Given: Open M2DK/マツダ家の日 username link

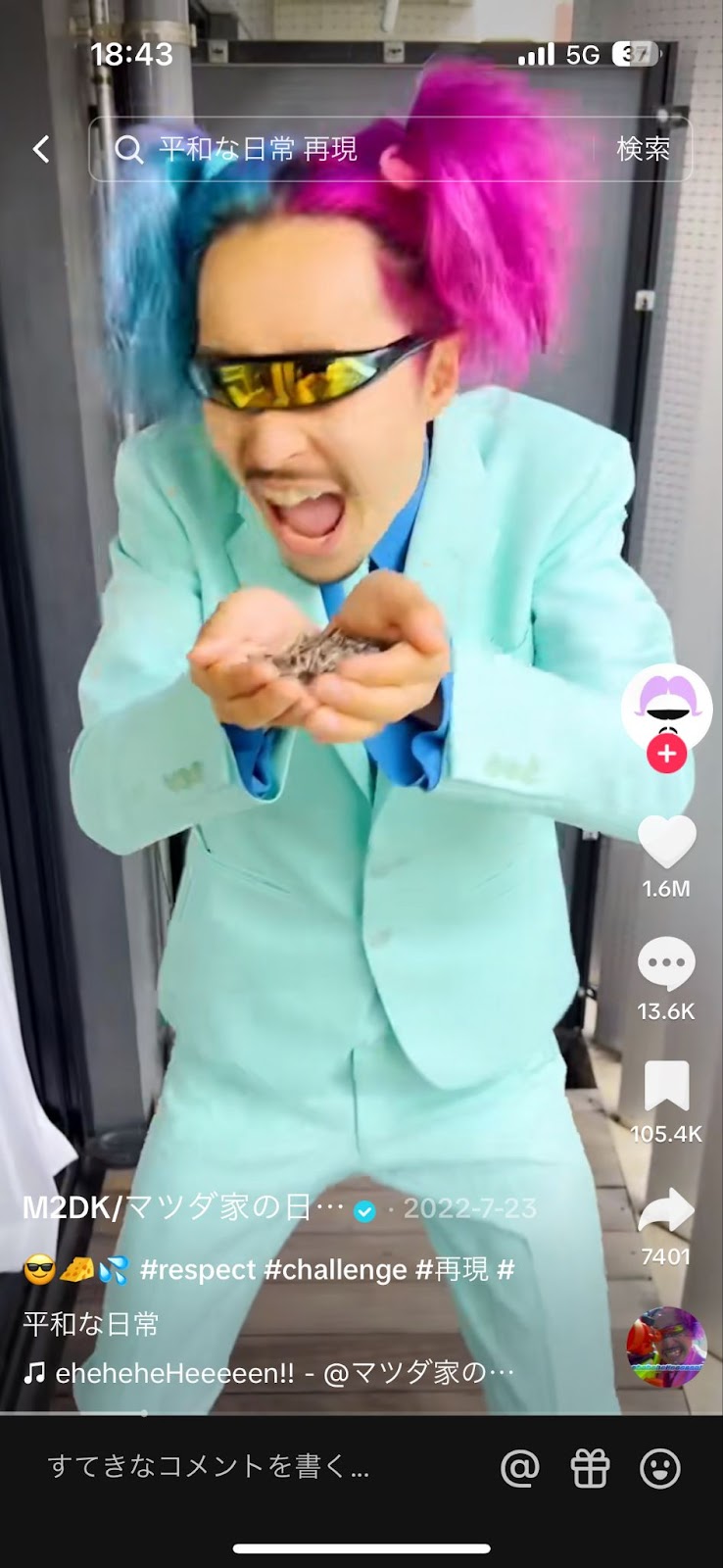Looking at the screenshot, I should point(183,1207).
